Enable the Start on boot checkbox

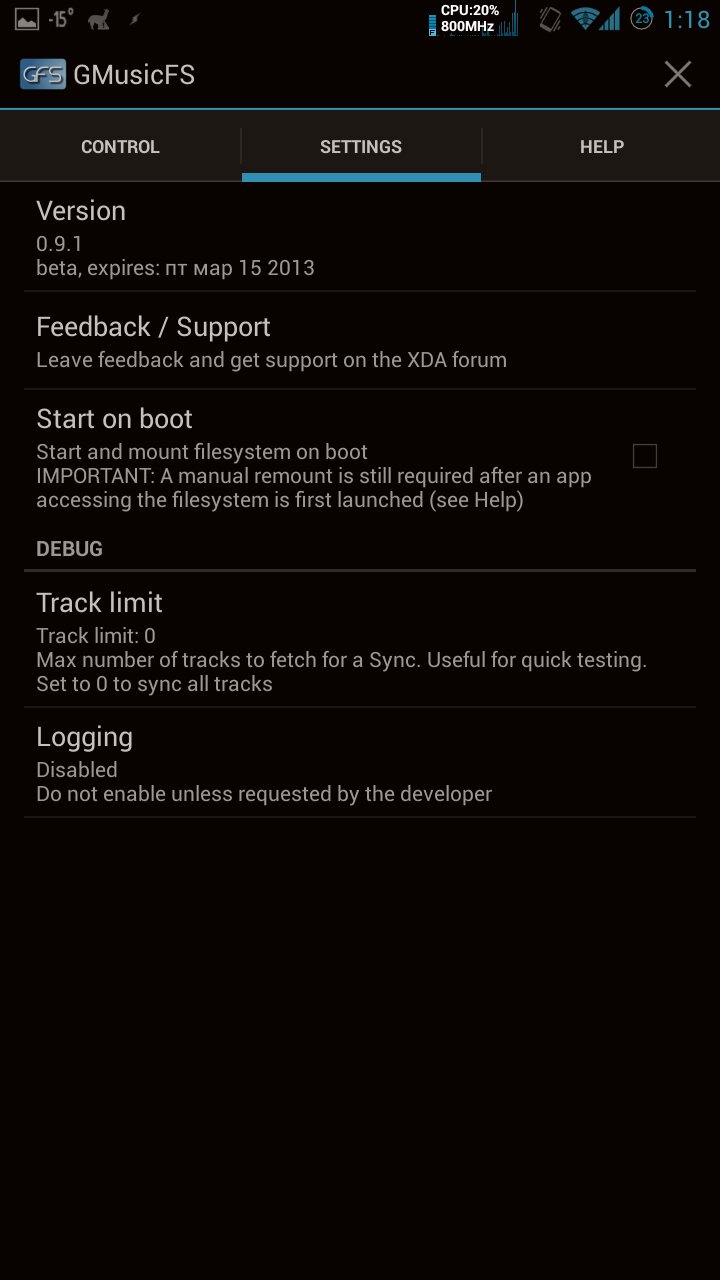pos(645,456)
